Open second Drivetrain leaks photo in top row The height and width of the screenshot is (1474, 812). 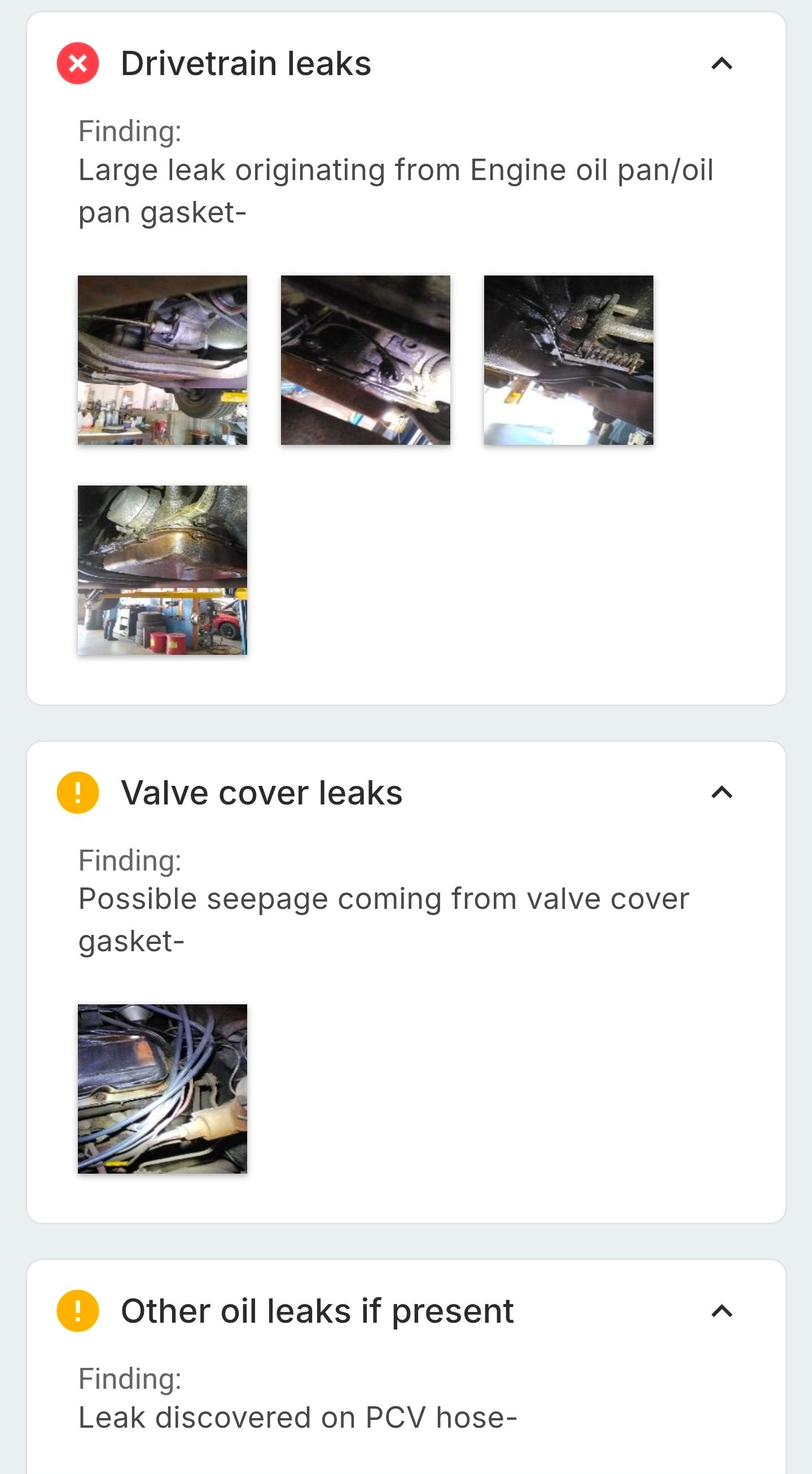click(366, 360)
